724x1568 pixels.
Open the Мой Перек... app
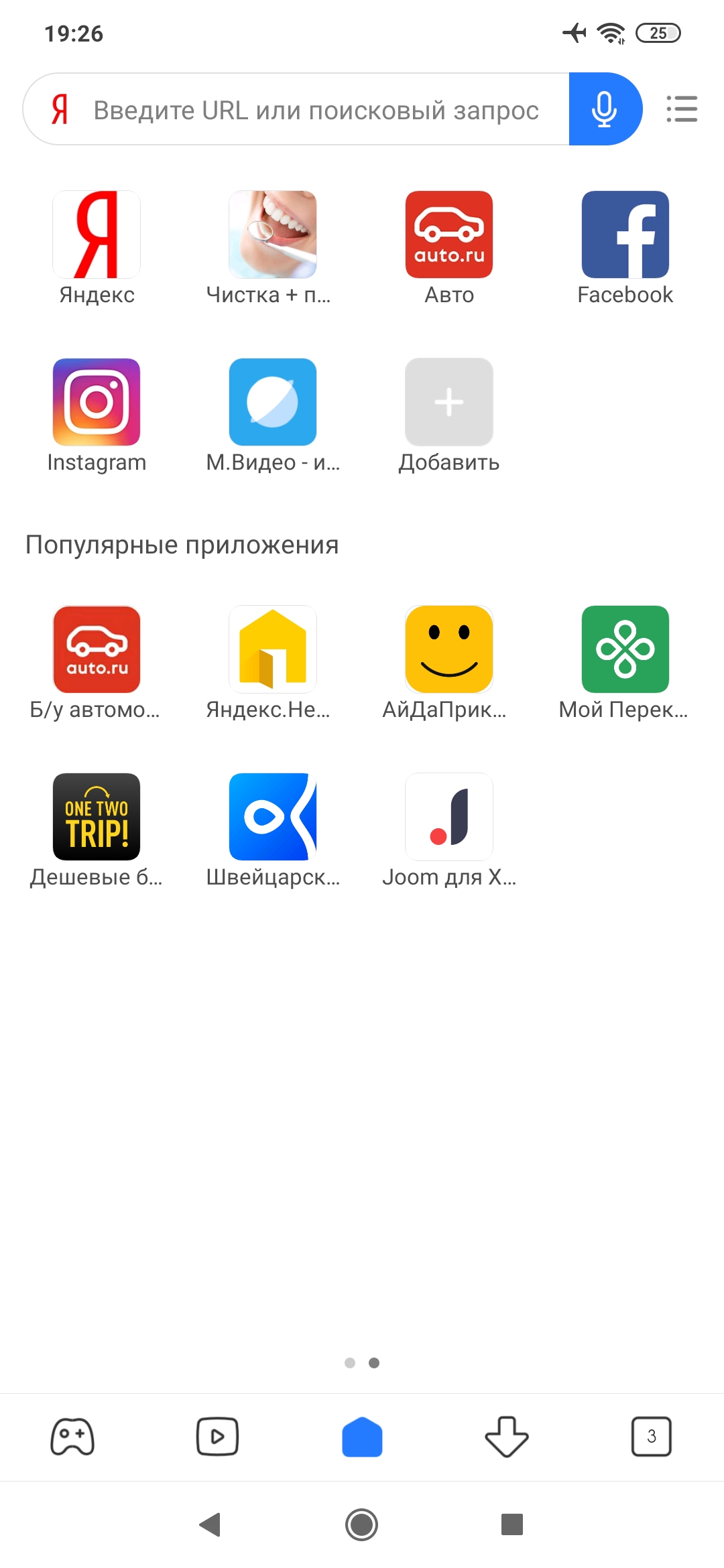[x=625, y=649]
